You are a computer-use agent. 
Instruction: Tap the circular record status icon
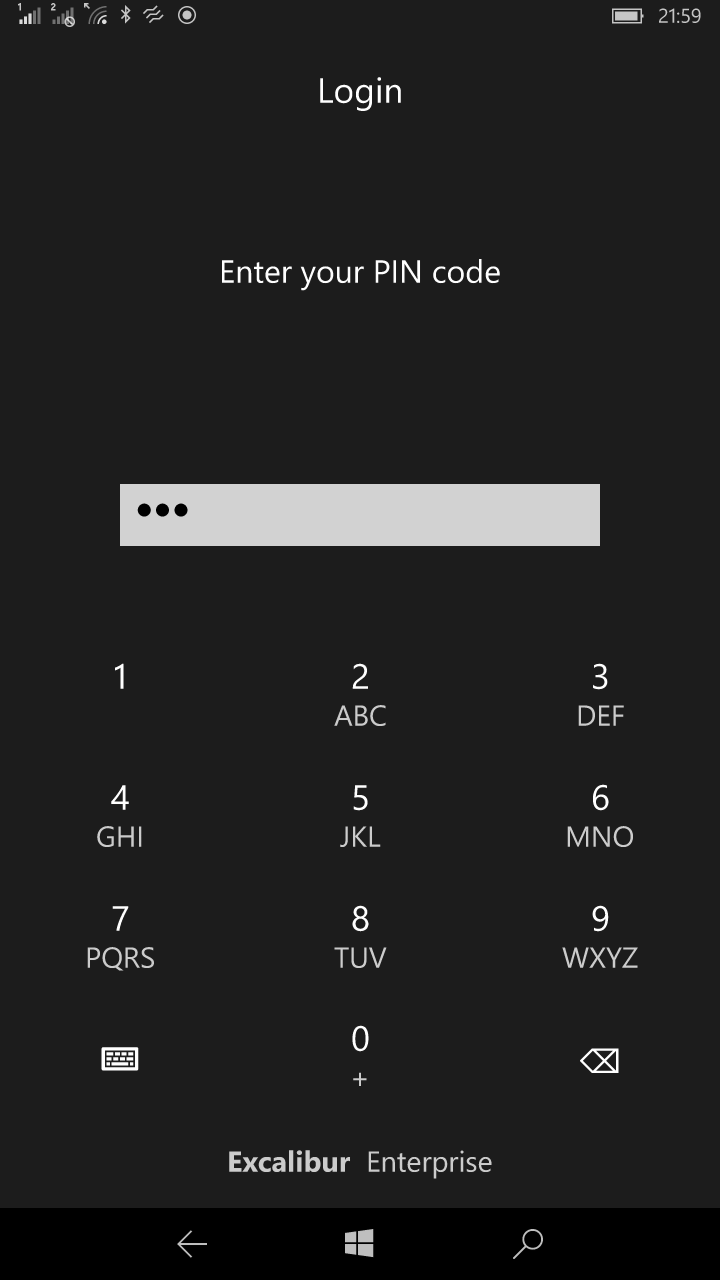coord(186,15)
